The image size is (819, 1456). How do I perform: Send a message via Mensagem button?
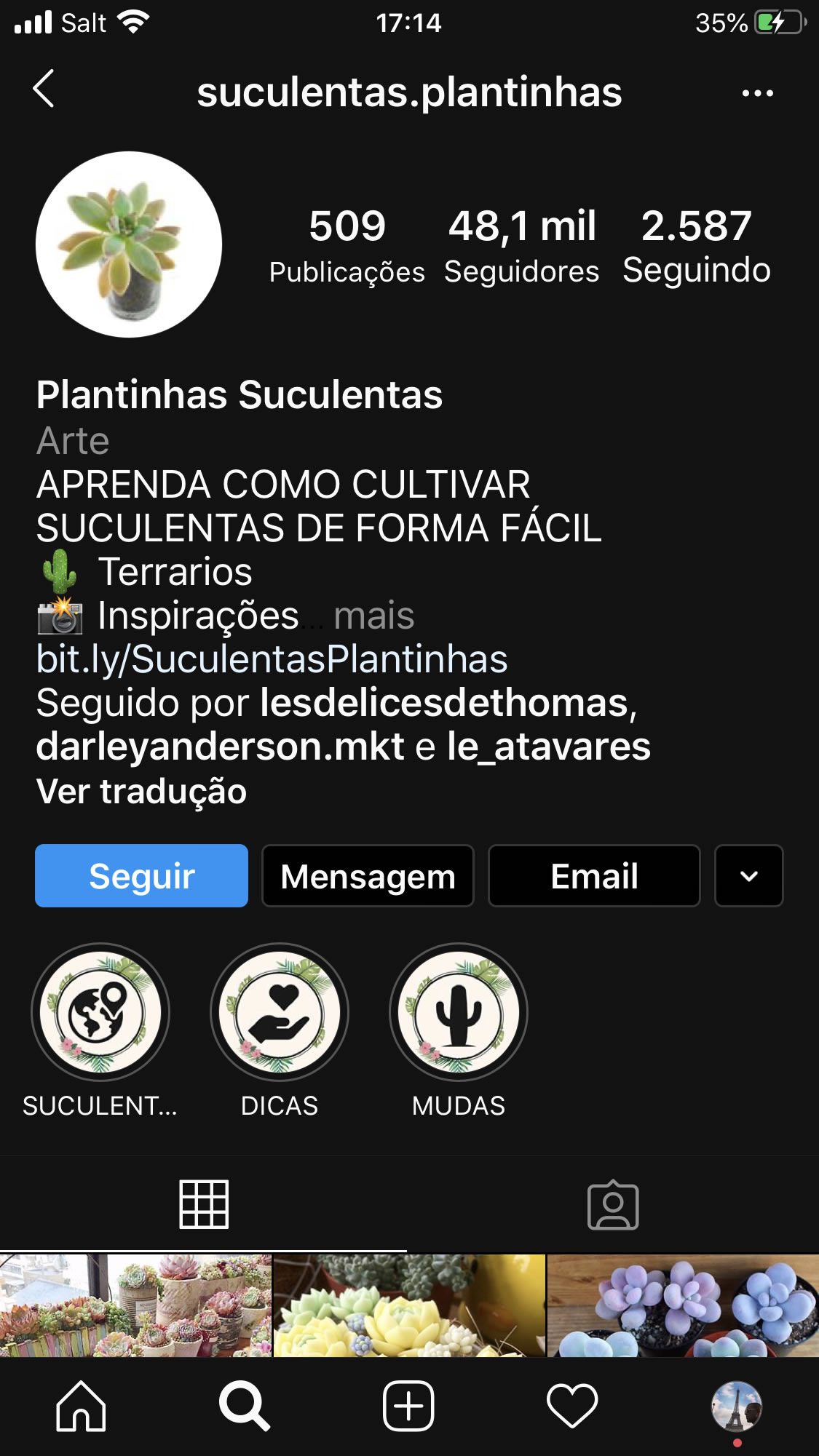(x=368, y=875)
